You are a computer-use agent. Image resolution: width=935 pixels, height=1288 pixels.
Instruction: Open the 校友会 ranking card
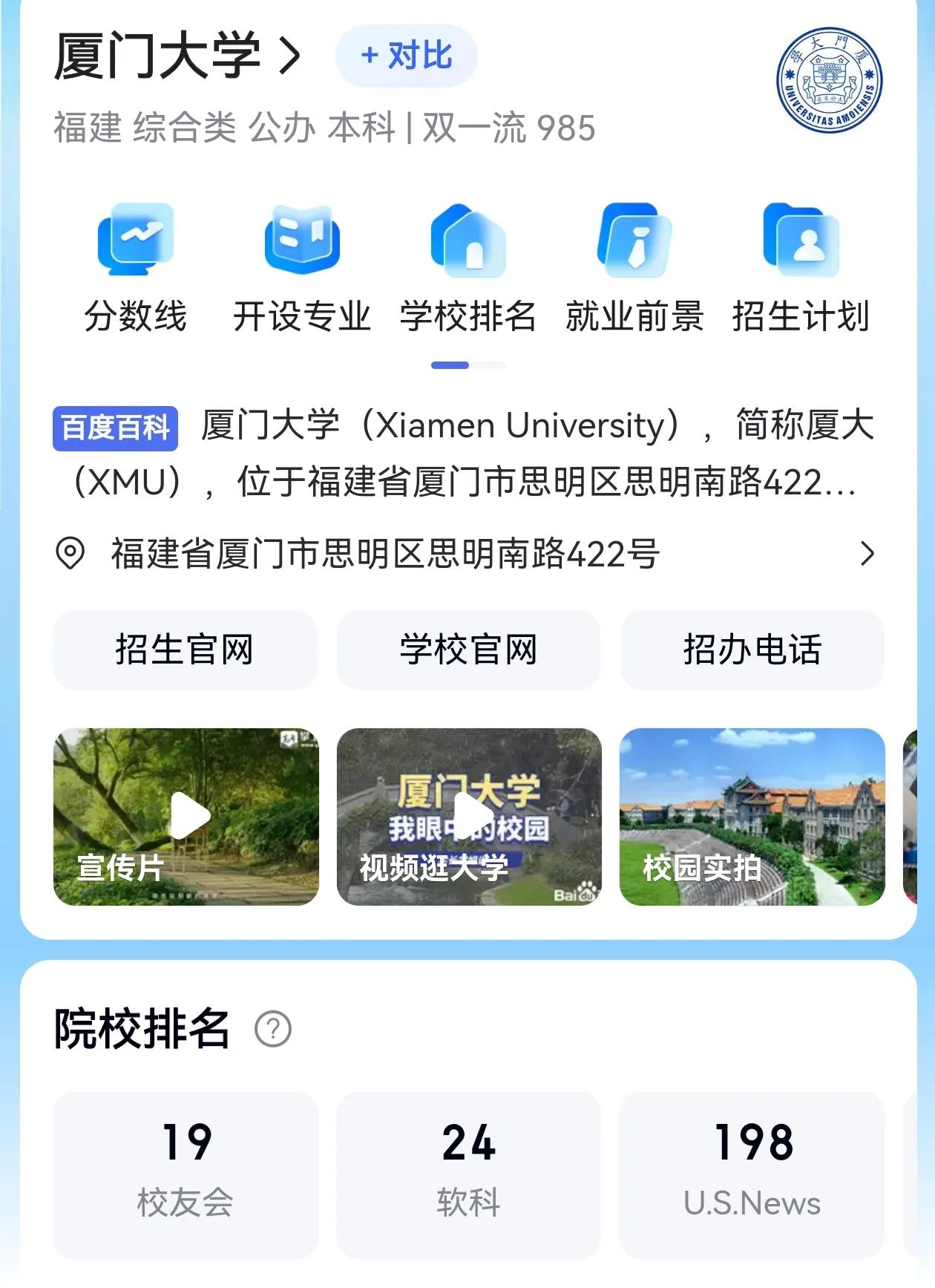pyautogui.click(x=186, y=1174)
